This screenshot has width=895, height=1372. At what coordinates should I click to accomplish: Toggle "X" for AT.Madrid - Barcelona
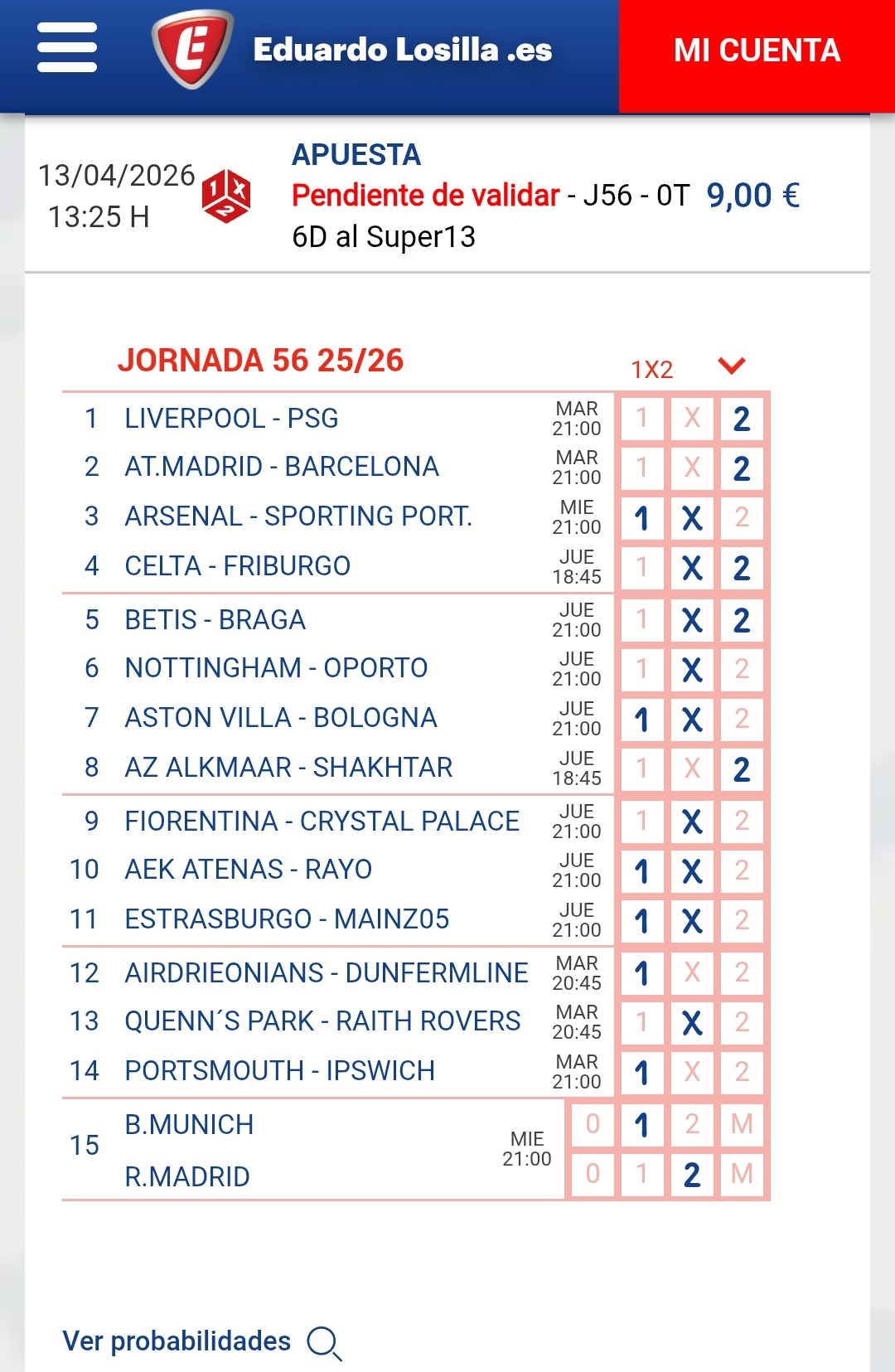pos(690,468)
